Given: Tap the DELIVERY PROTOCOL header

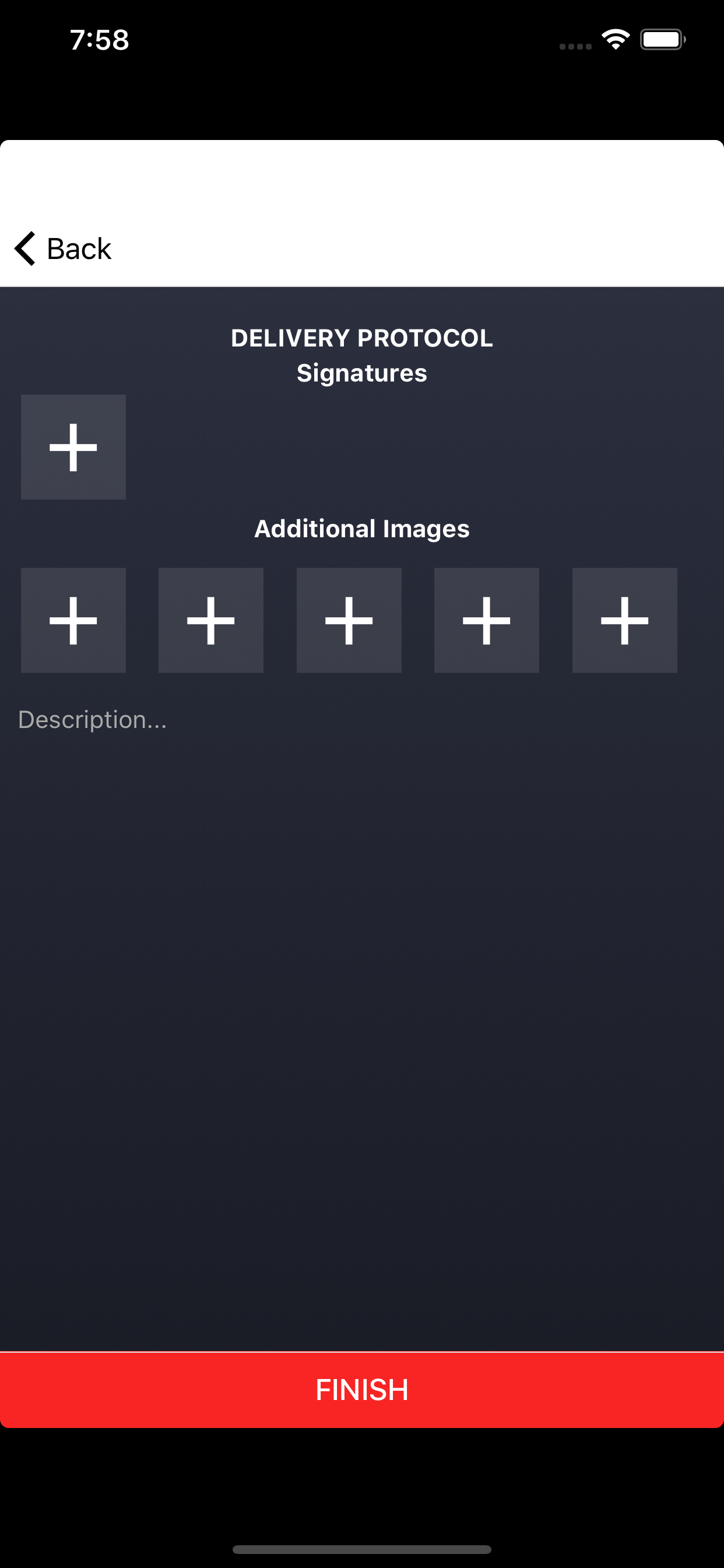Looking at the screenshot, I should pyautogui.click(x=361, y=338).
